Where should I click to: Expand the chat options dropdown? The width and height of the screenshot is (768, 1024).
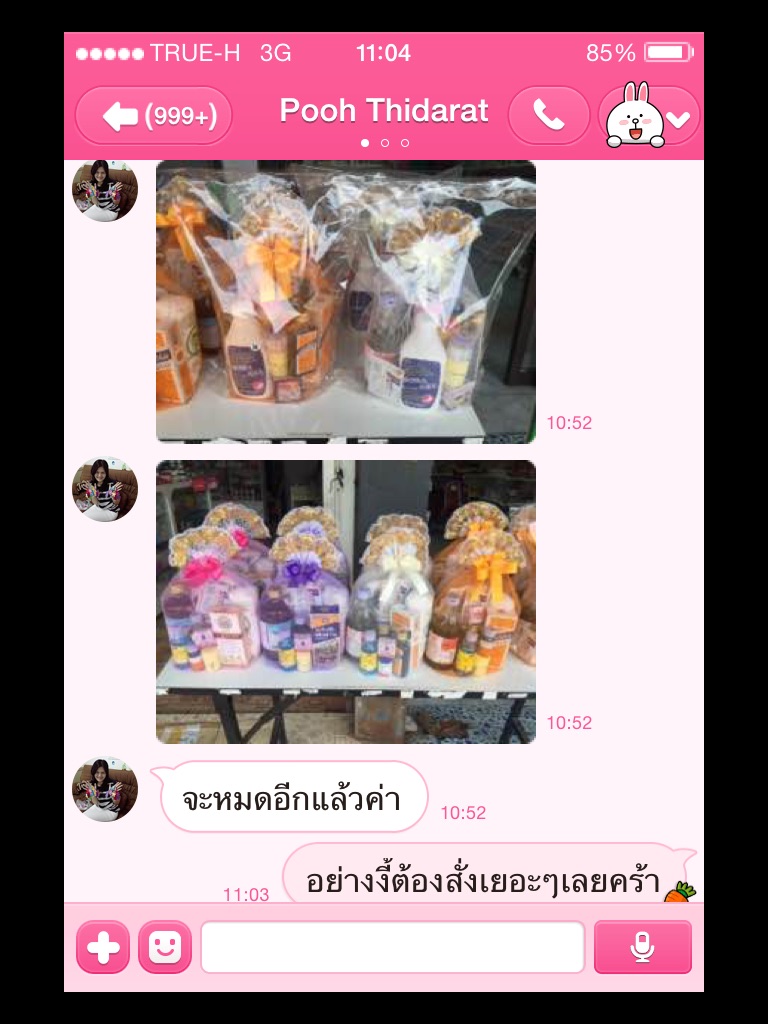[678, 118]
